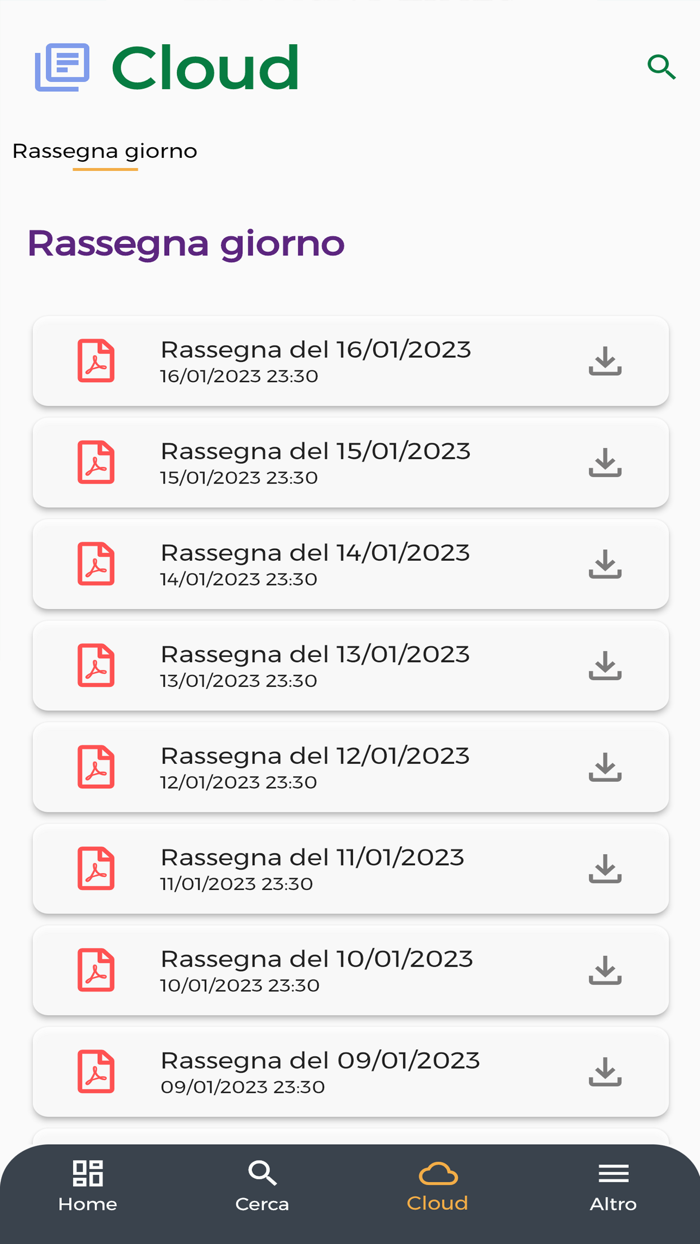700x1244 pixels.
Task: Open the search magnifier in the header
Action: pos(661,67)
